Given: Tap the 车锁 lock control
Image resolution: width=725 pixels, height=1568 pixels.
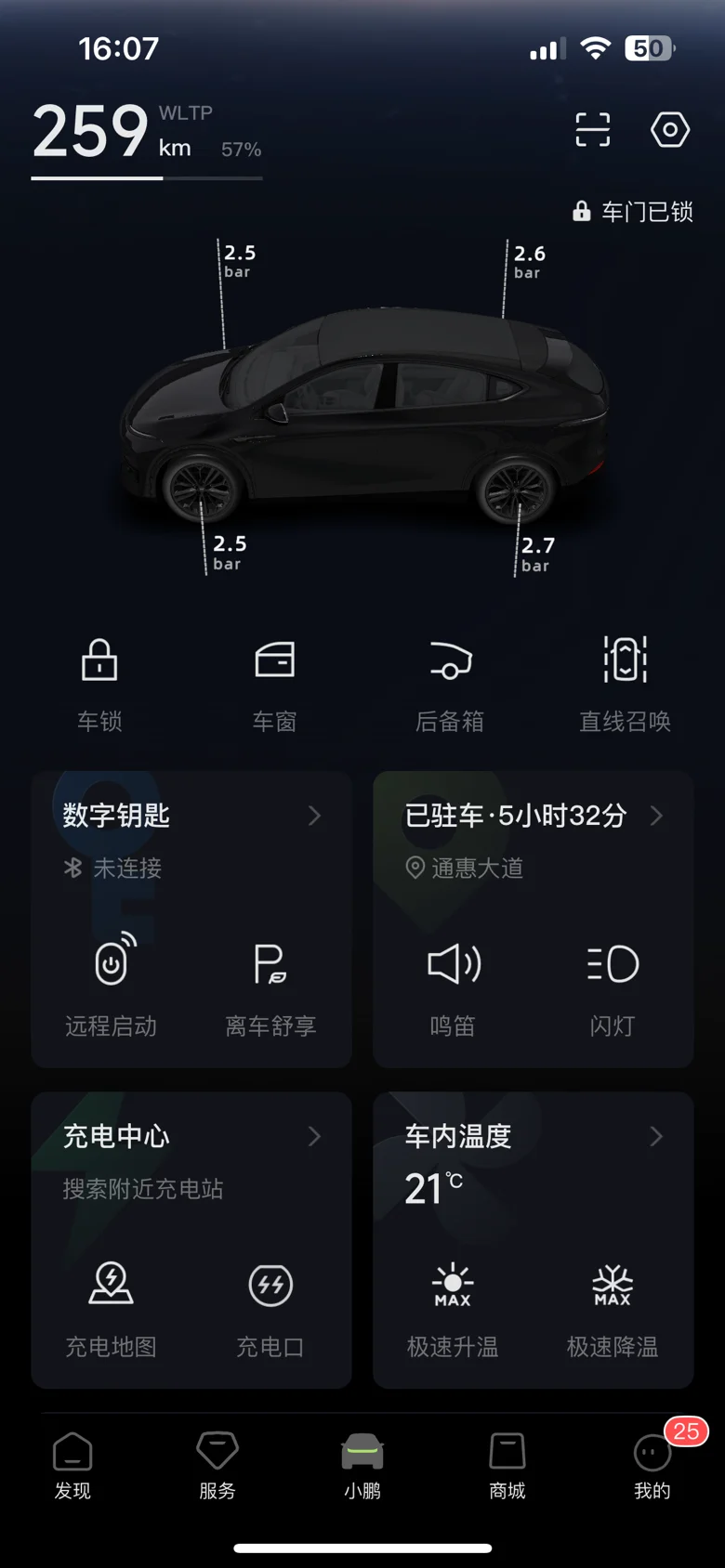Looking at the screenshot, I should 99,681.
